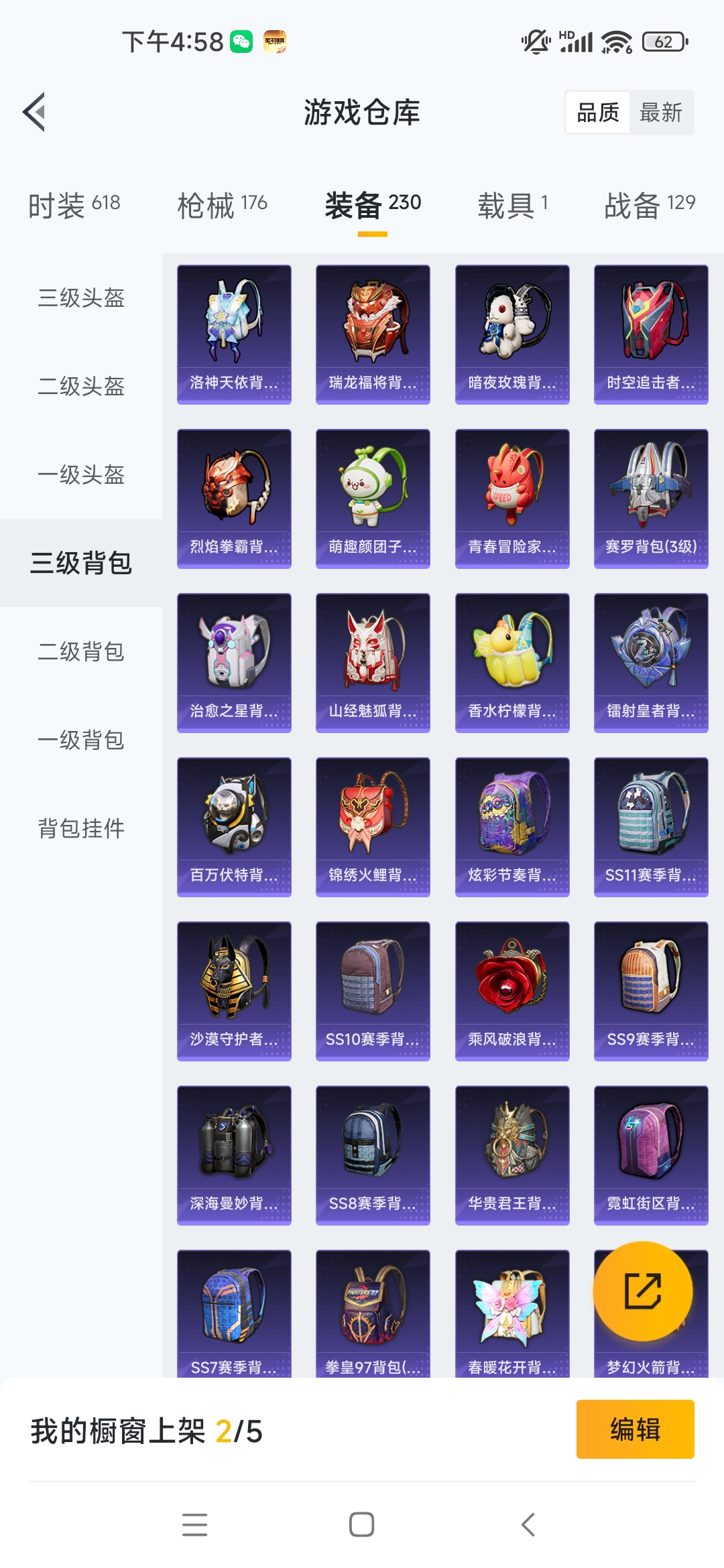This screenshot has width=724, height=1568.
Task: View the 乘风破浪 backpack
Action: click(512, 991)
